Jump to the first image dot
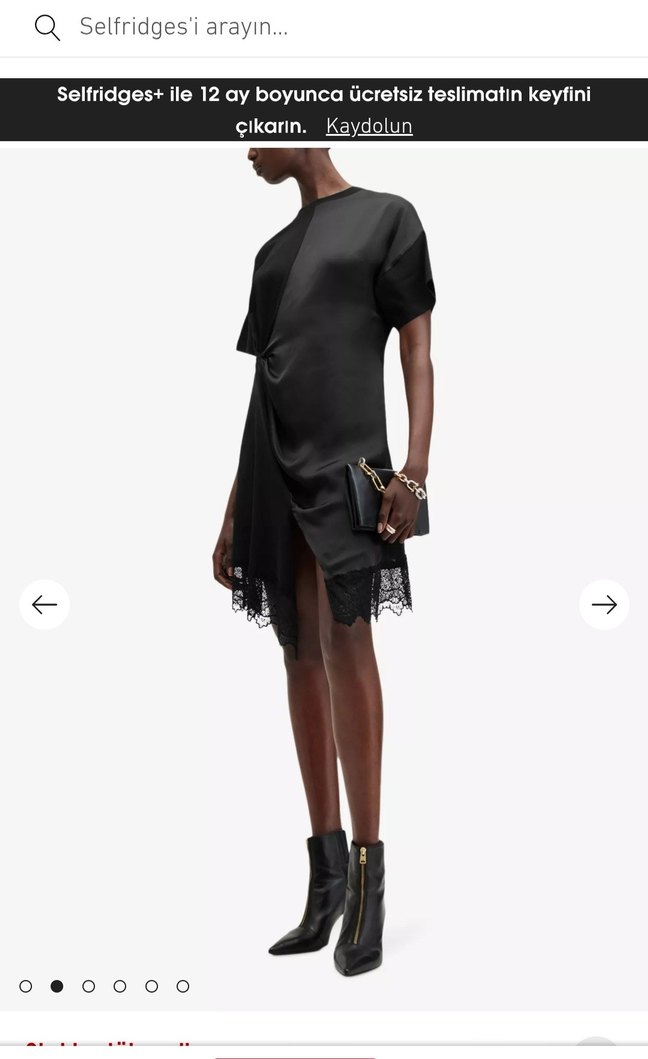 (26, 986)
